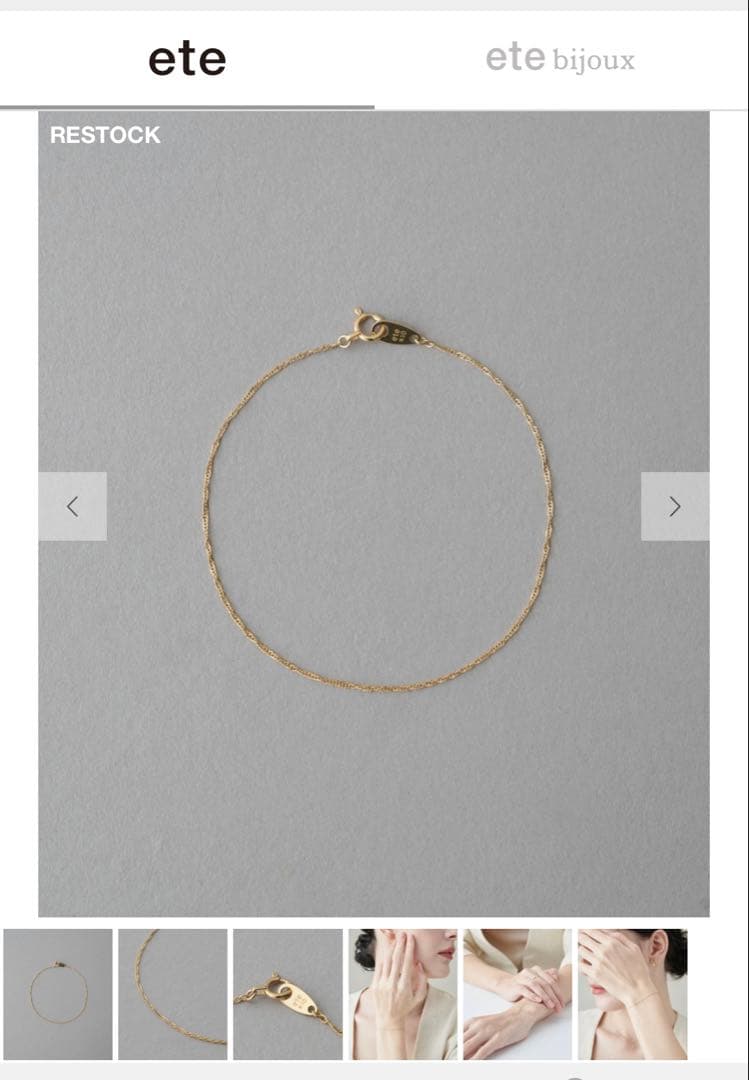Switch to the ete bijoux tab

(x=560, y=60)
